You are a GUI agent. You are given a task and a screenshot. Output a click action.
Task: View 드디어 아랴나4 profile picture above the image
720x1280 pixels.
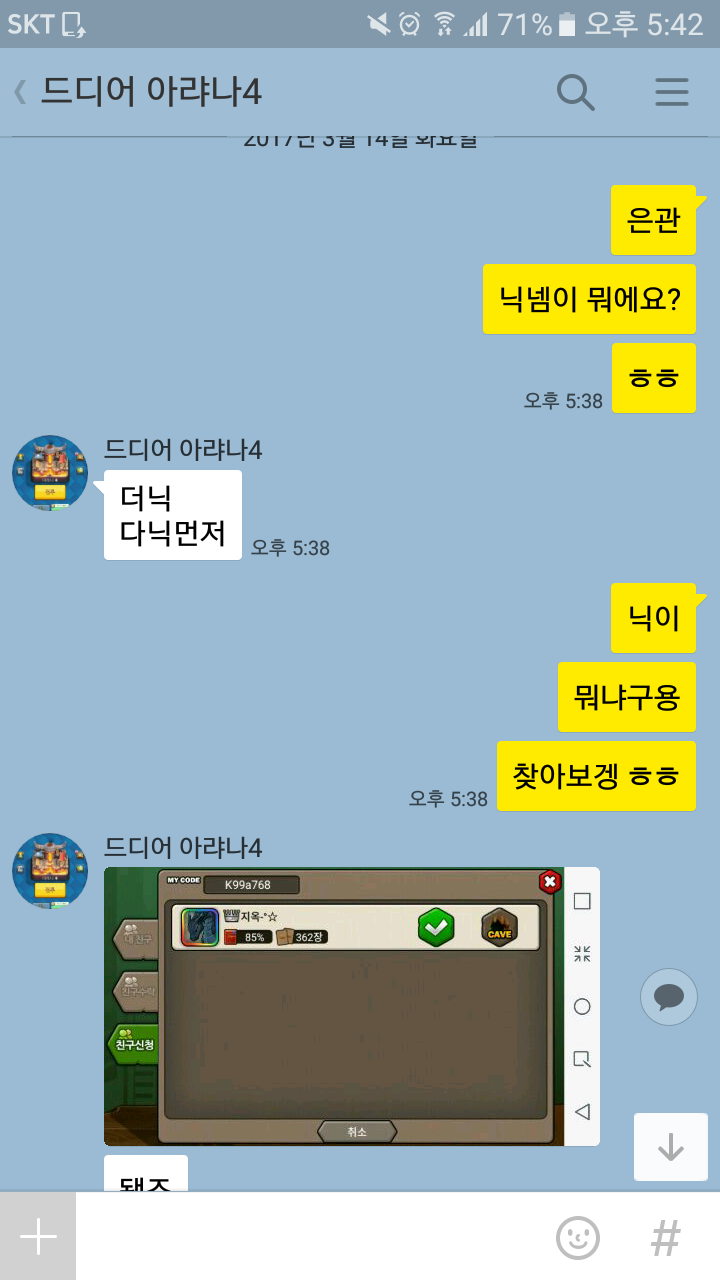[50, 871]
